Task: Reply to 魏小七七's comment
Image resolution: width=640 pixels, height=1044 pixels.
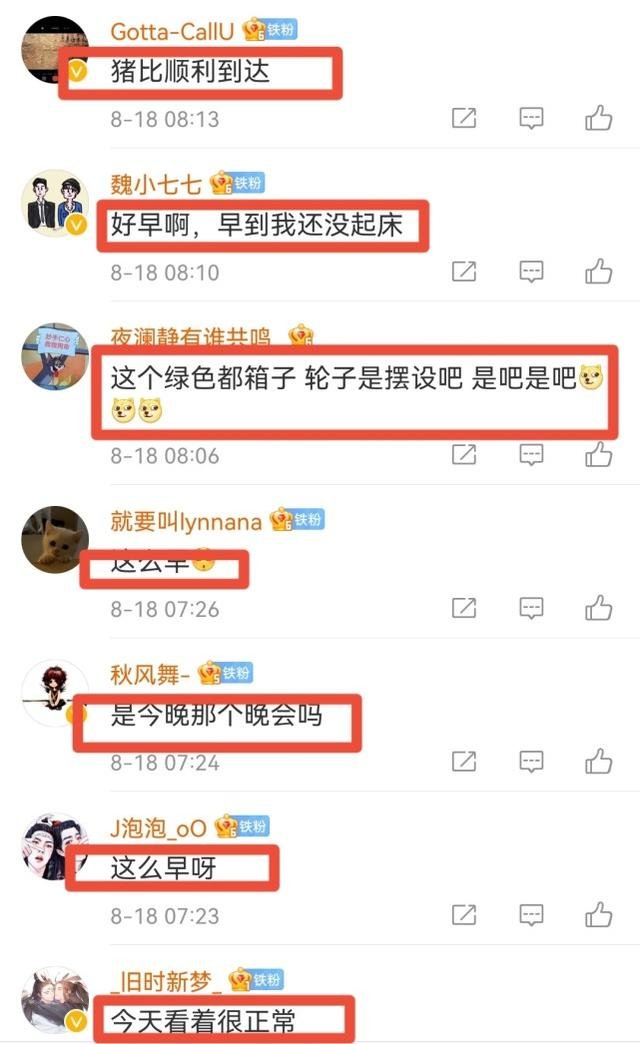Action: 531,271
